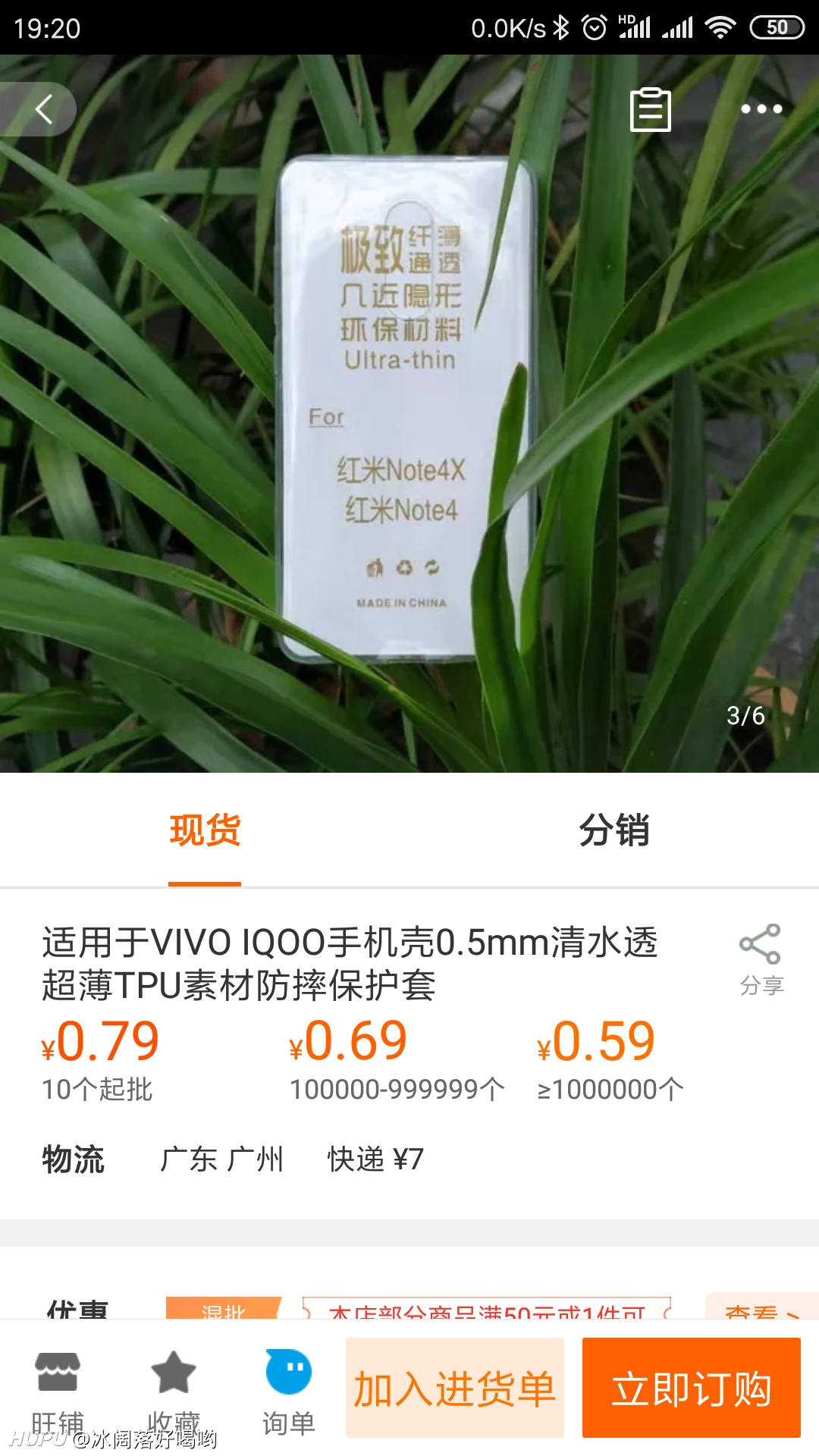Open the three-dot overflow menu
Screen dimensions: 819x1456
pyautogui.click(x=761, y=109)
